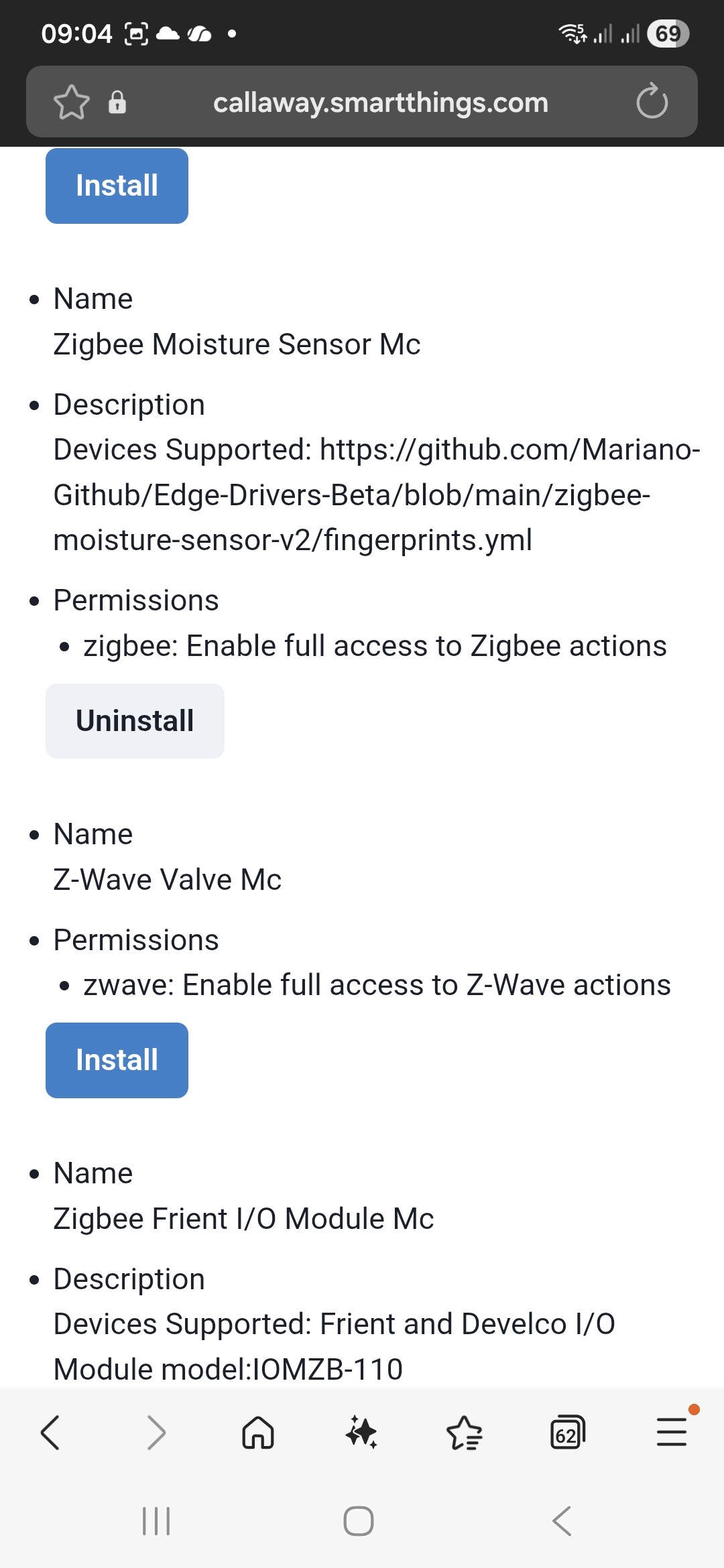724x1568 pixels.
Task: View site security lock info
Action: pyautogui.click(x=117, y=102)
